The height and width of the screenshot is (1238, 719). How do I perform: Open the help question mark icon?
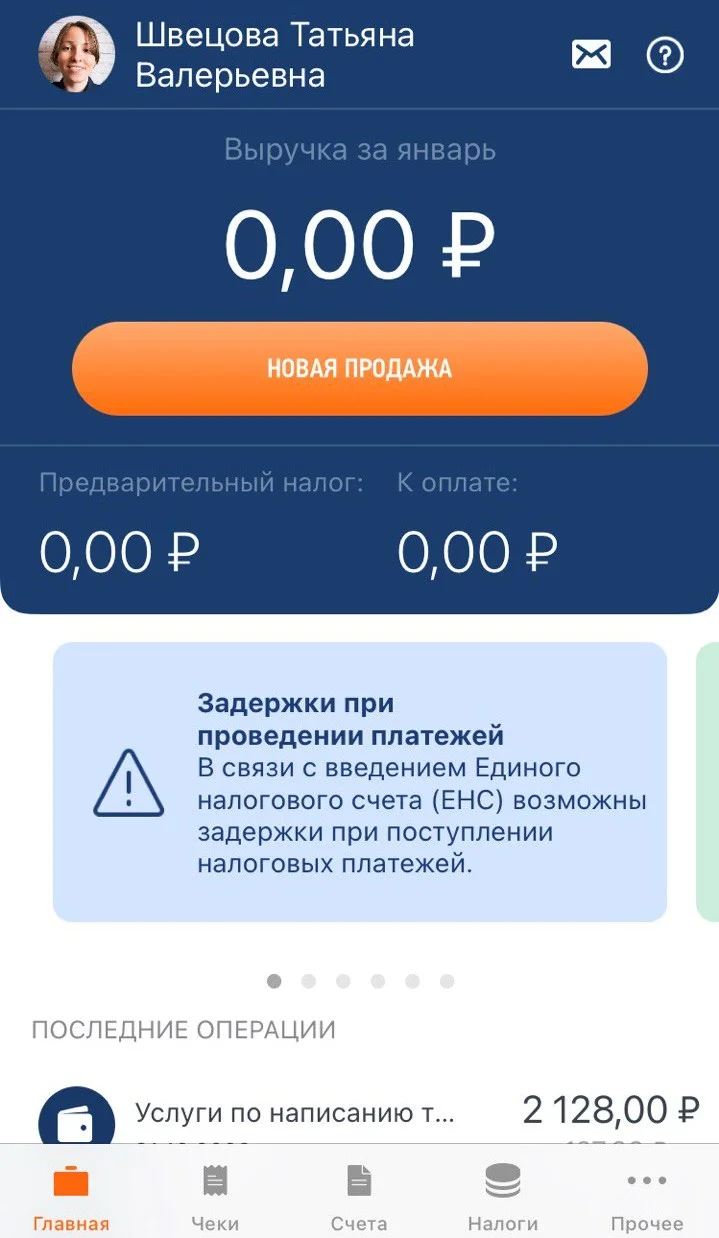click(x=665, y=55)
